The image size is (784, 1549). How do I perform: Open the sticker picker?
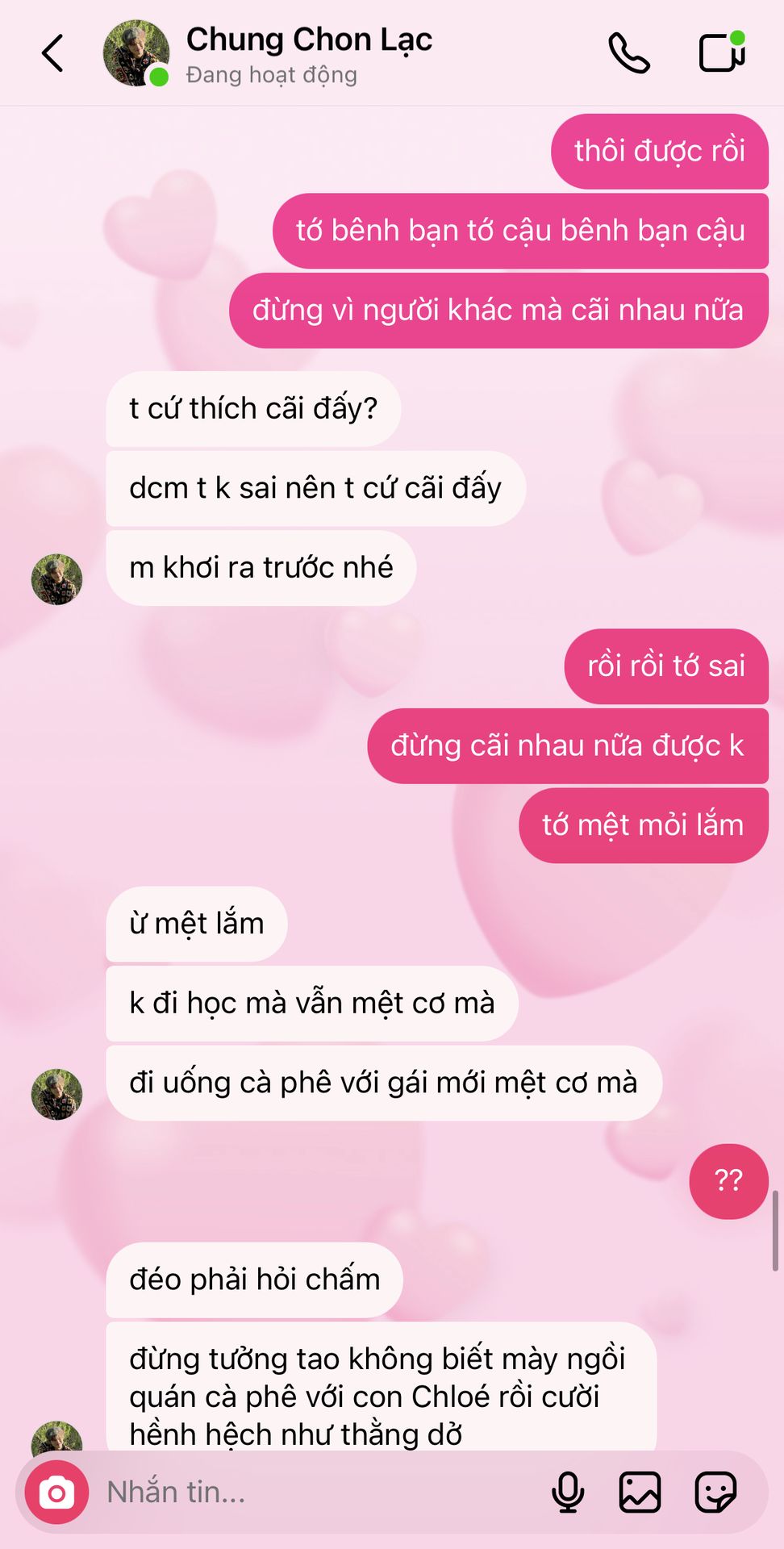click(715, 1492)
